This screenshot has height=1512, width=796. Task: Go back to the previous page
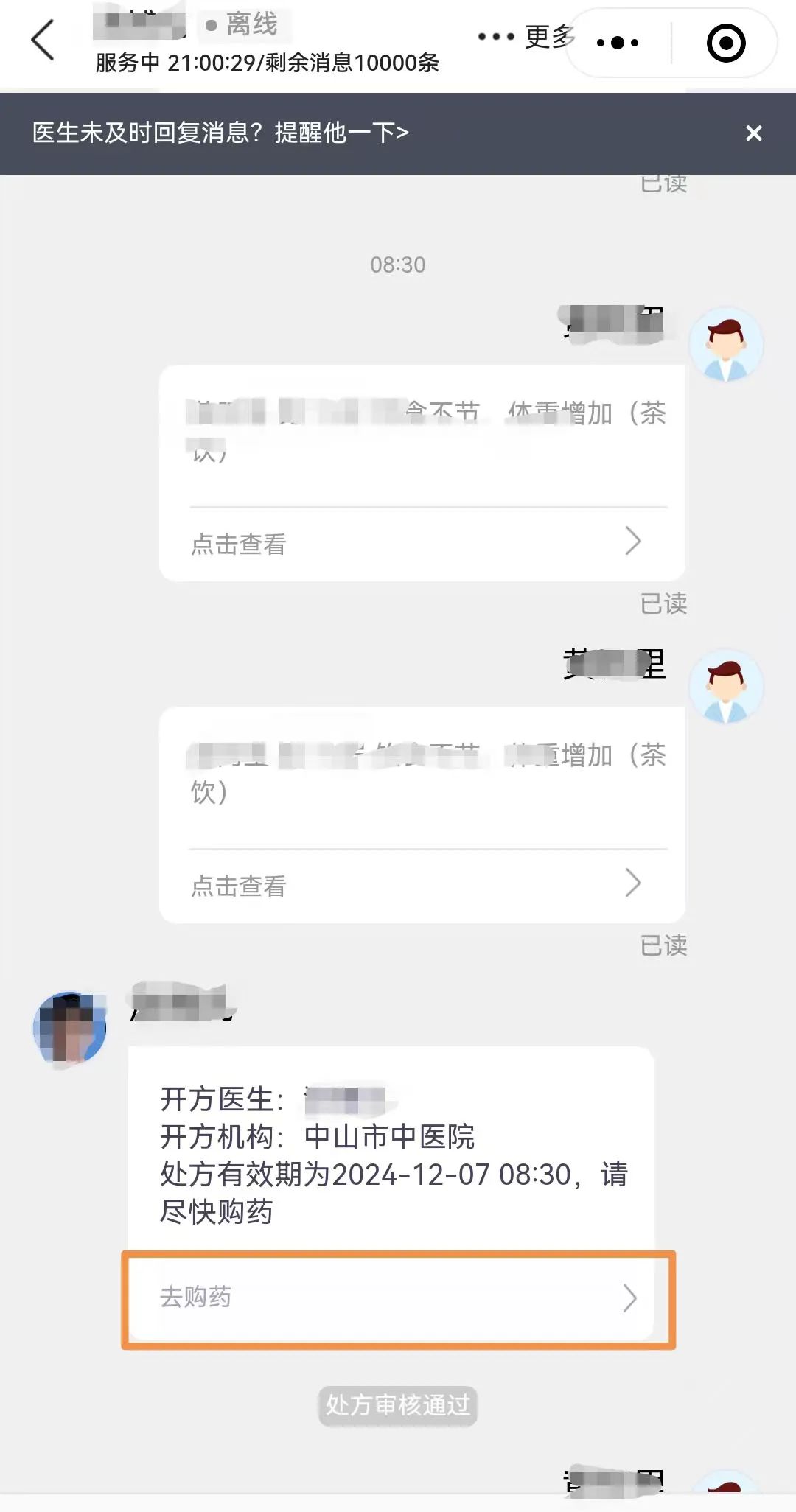[43, 41]
